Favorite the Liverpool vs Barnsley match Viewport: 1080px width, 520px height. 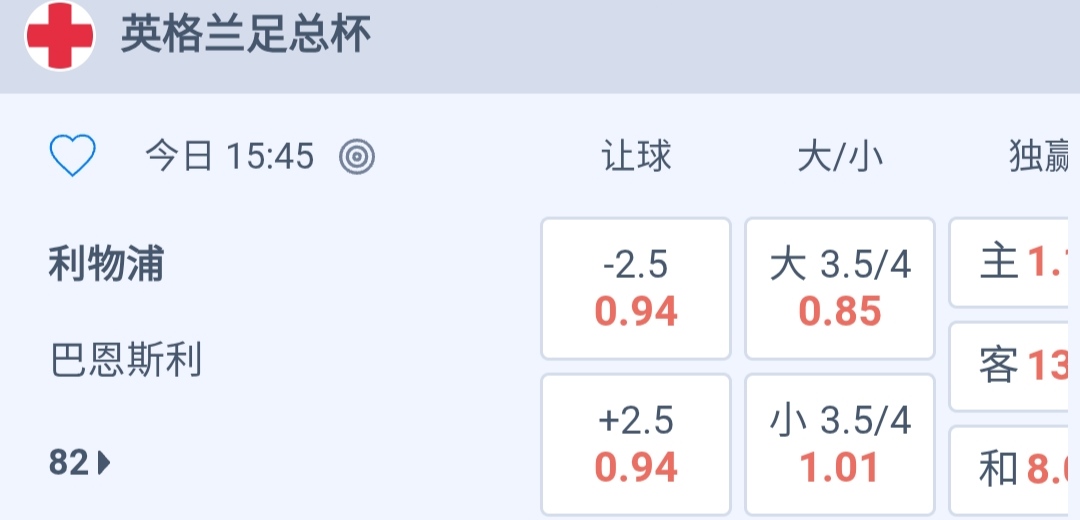click(72, 156)
